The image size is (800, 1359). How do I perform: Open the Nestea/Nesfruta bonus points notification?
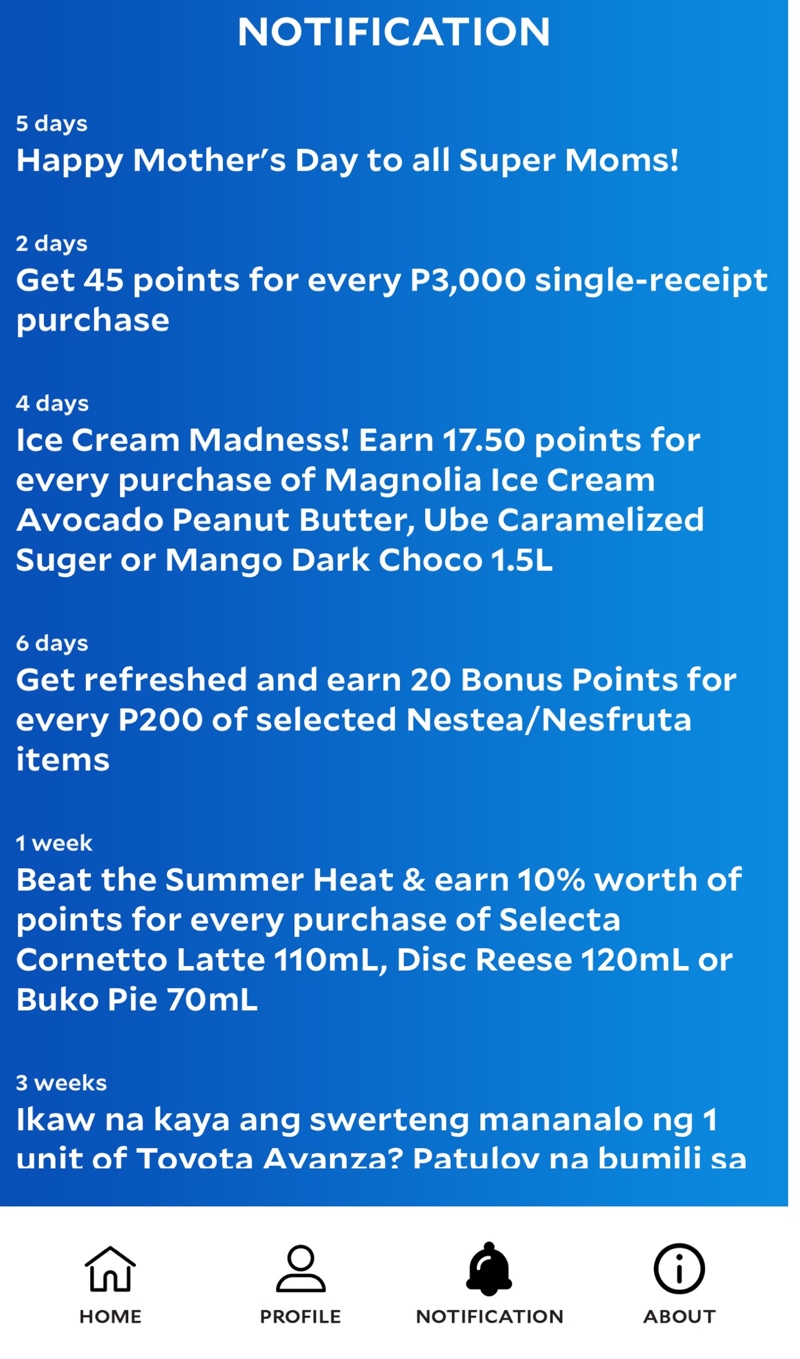[375, 719]
